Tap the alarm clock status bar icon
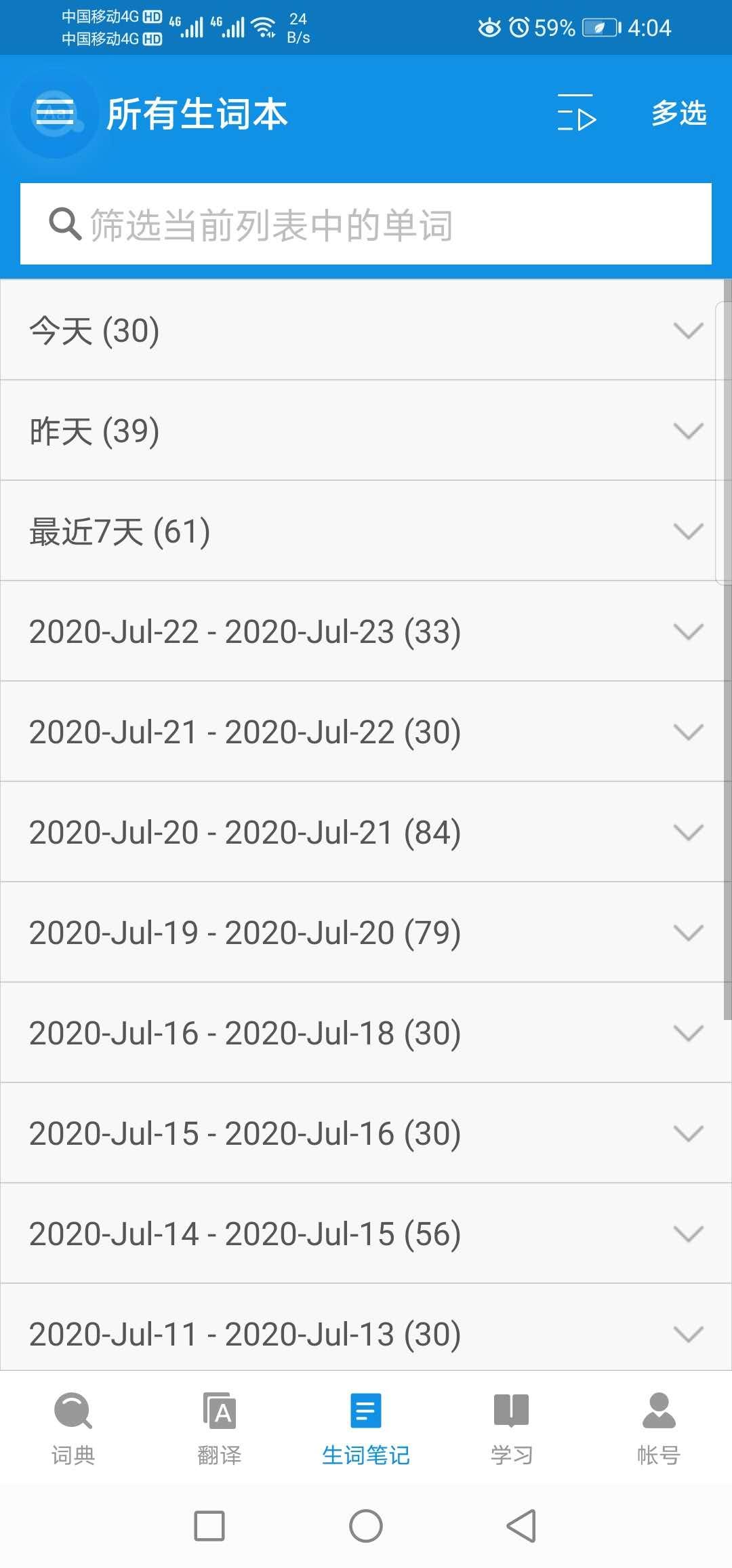Viewport: 732px width, 1568px height. (518, 27)
